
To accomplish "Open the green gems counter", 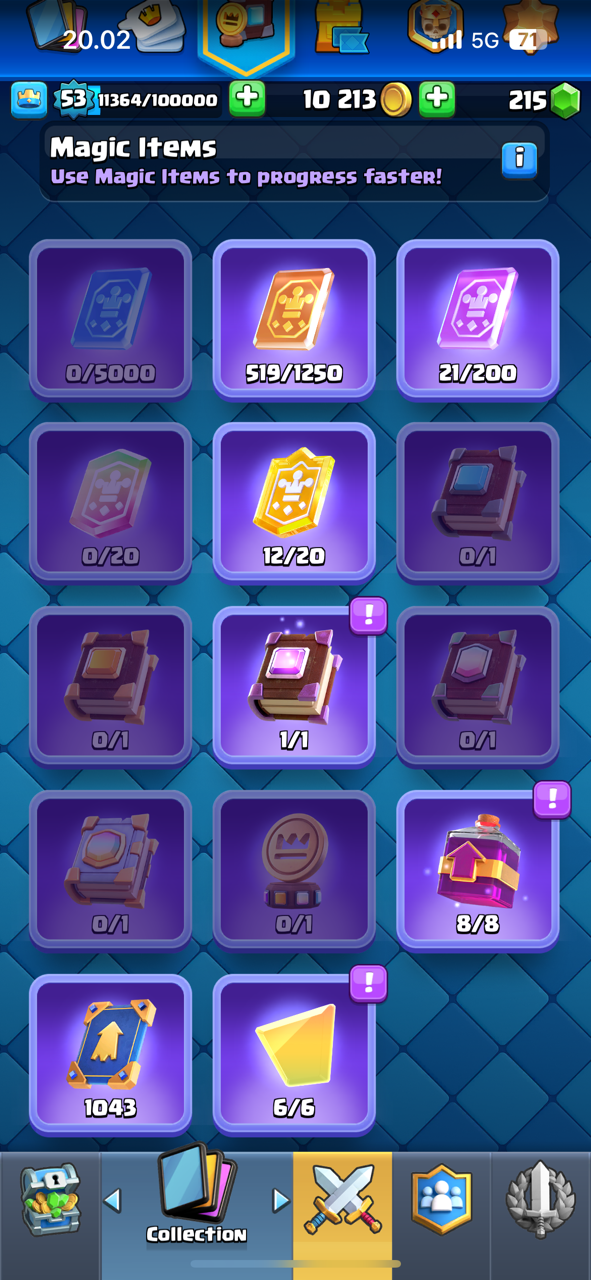I will tap(544, 100).
